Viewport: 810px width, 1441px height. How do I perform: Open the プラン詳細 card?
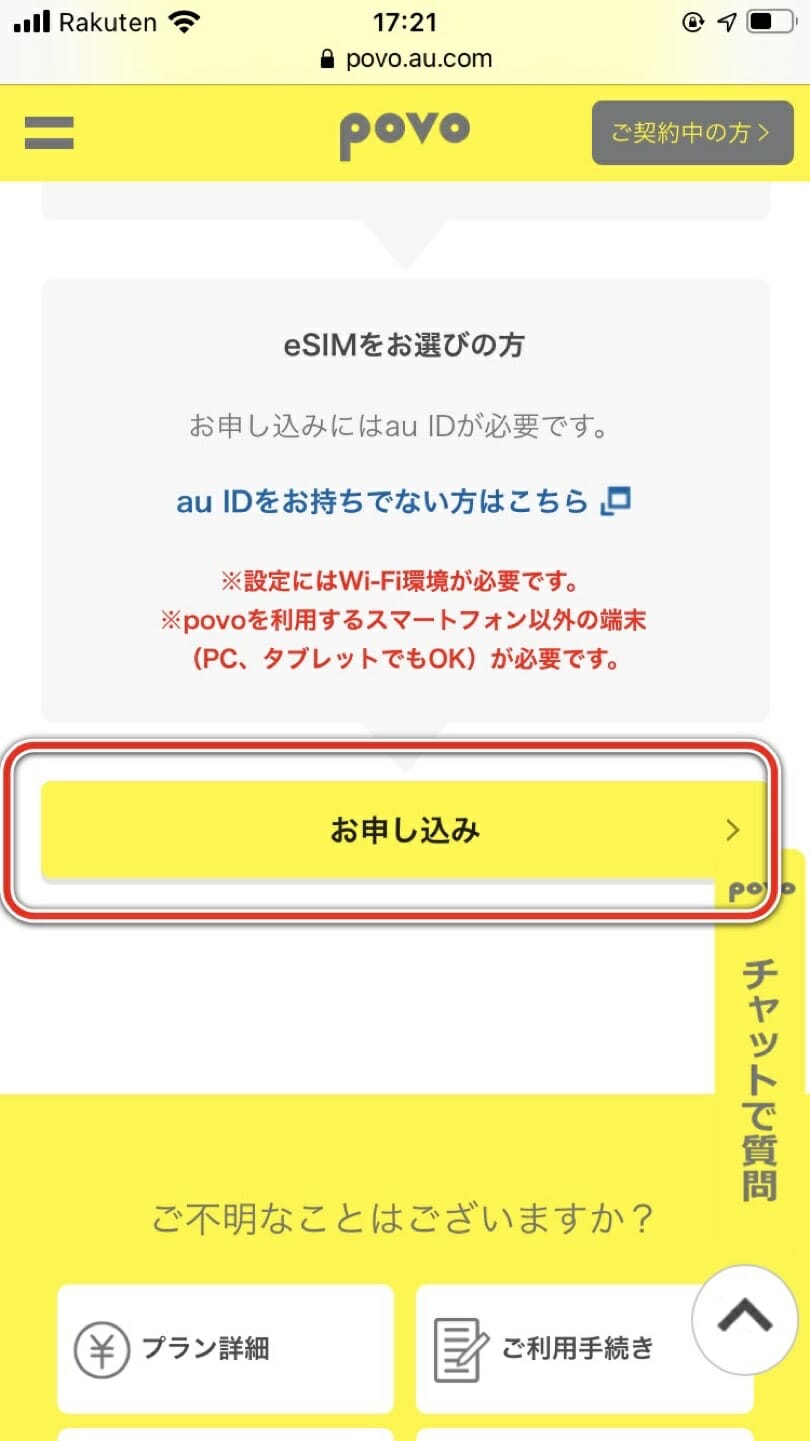pyautogui.click(x=224, y=1348)
